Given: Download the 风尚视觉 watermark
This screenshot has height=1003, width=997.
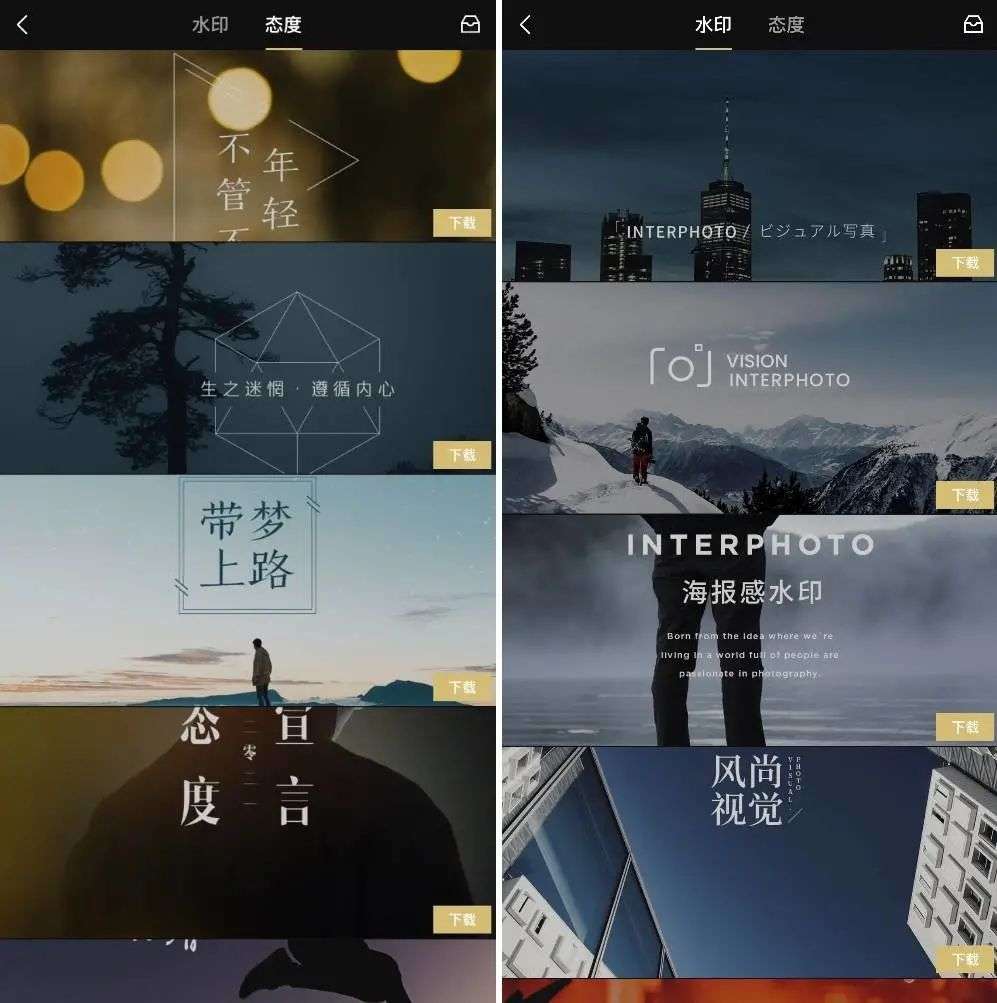Looking at the screenshot, I should [x=965, y=960].
